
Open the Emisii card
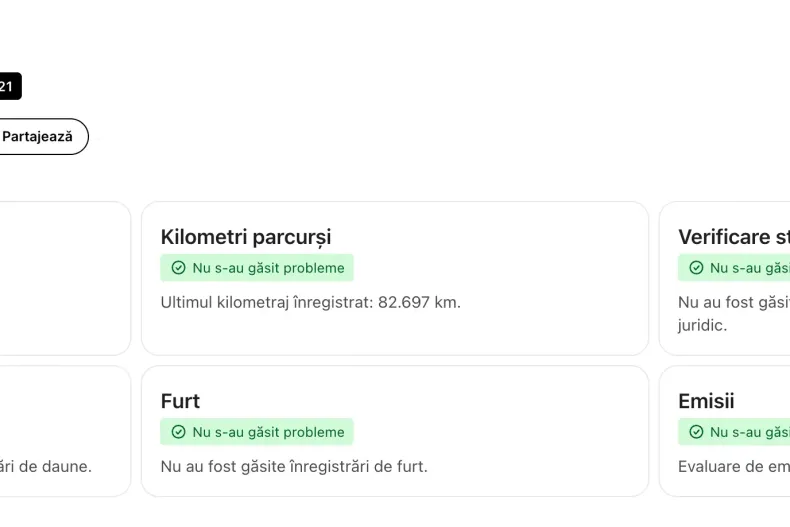tap(725, 431)
